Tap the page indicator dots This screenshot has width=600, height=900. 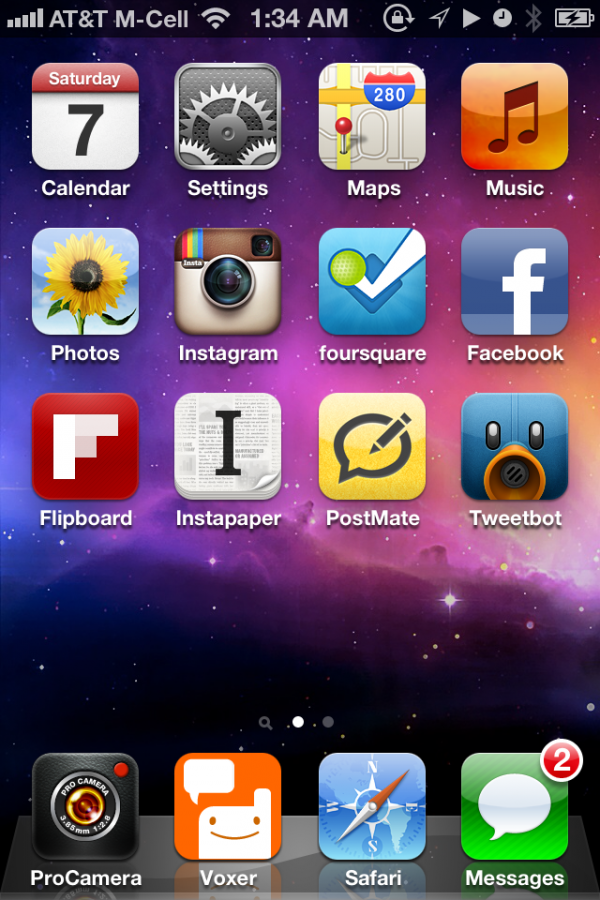(298, 721)
